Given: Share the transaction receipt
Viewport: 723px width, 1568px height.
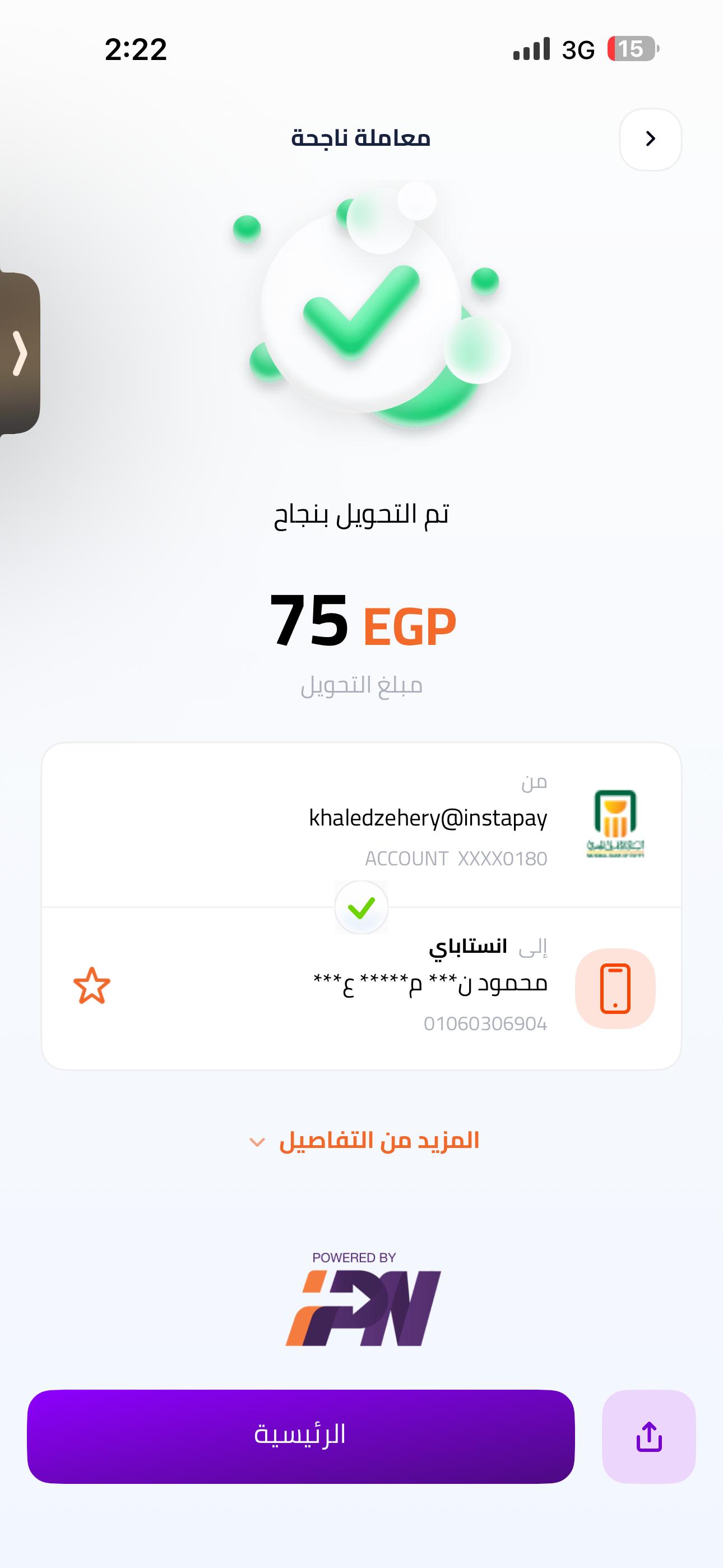Looking at the screenshot, I should pos(648,1437).
